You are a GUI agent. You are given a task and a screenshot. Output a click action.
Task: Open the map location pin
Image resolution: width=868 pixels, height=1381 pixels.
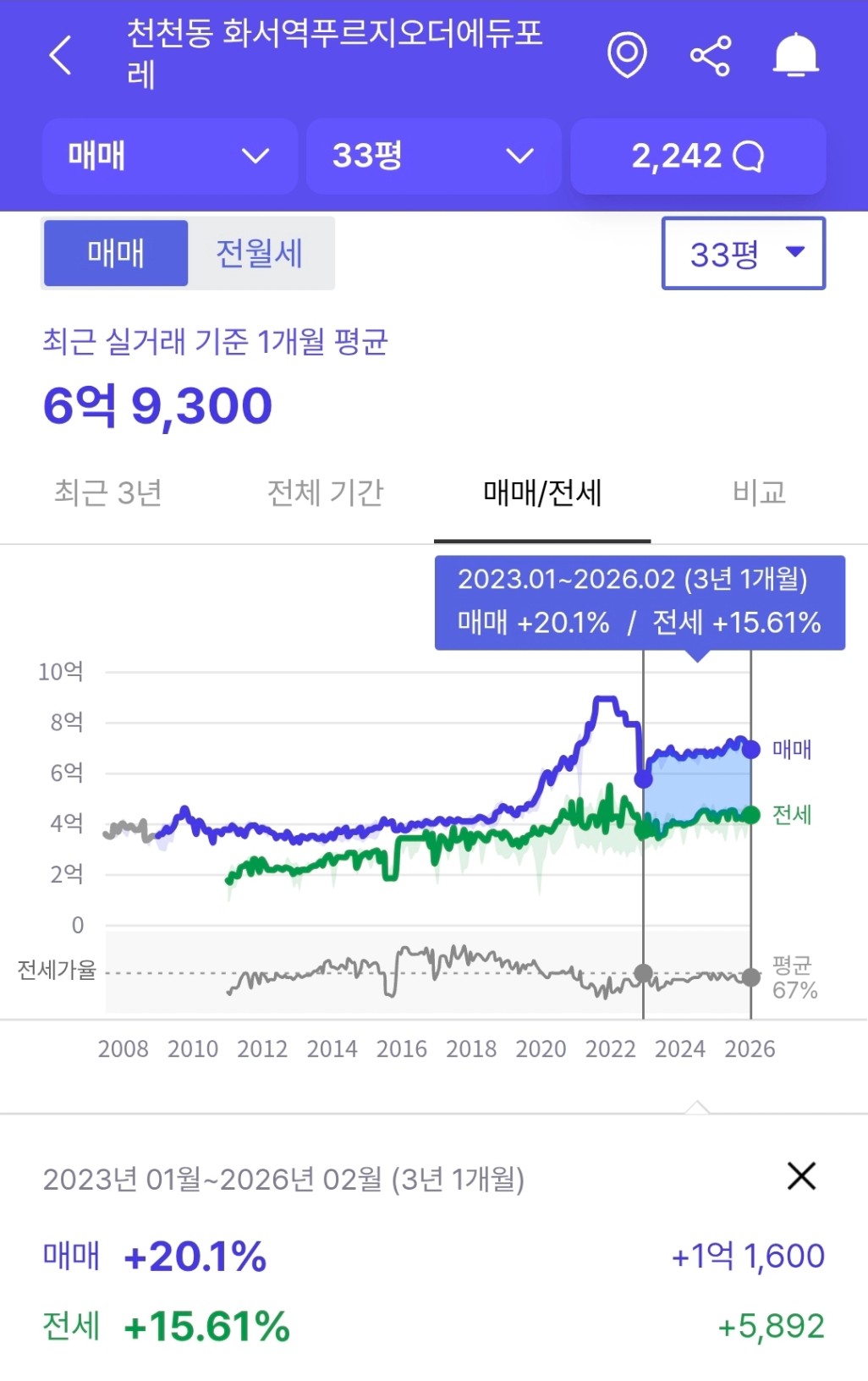tap(627, 56)
